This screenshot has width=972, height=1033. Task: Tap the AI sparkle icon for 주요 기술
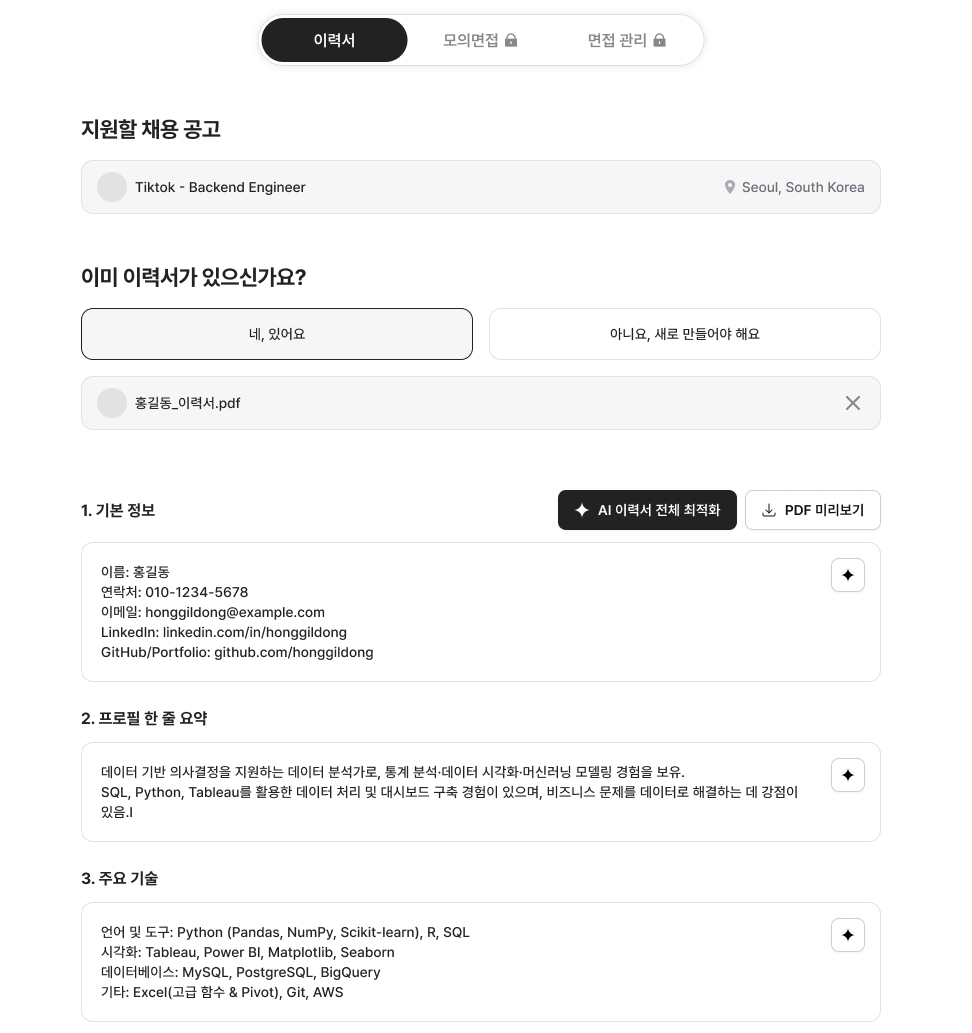click(x=848, y=935)
